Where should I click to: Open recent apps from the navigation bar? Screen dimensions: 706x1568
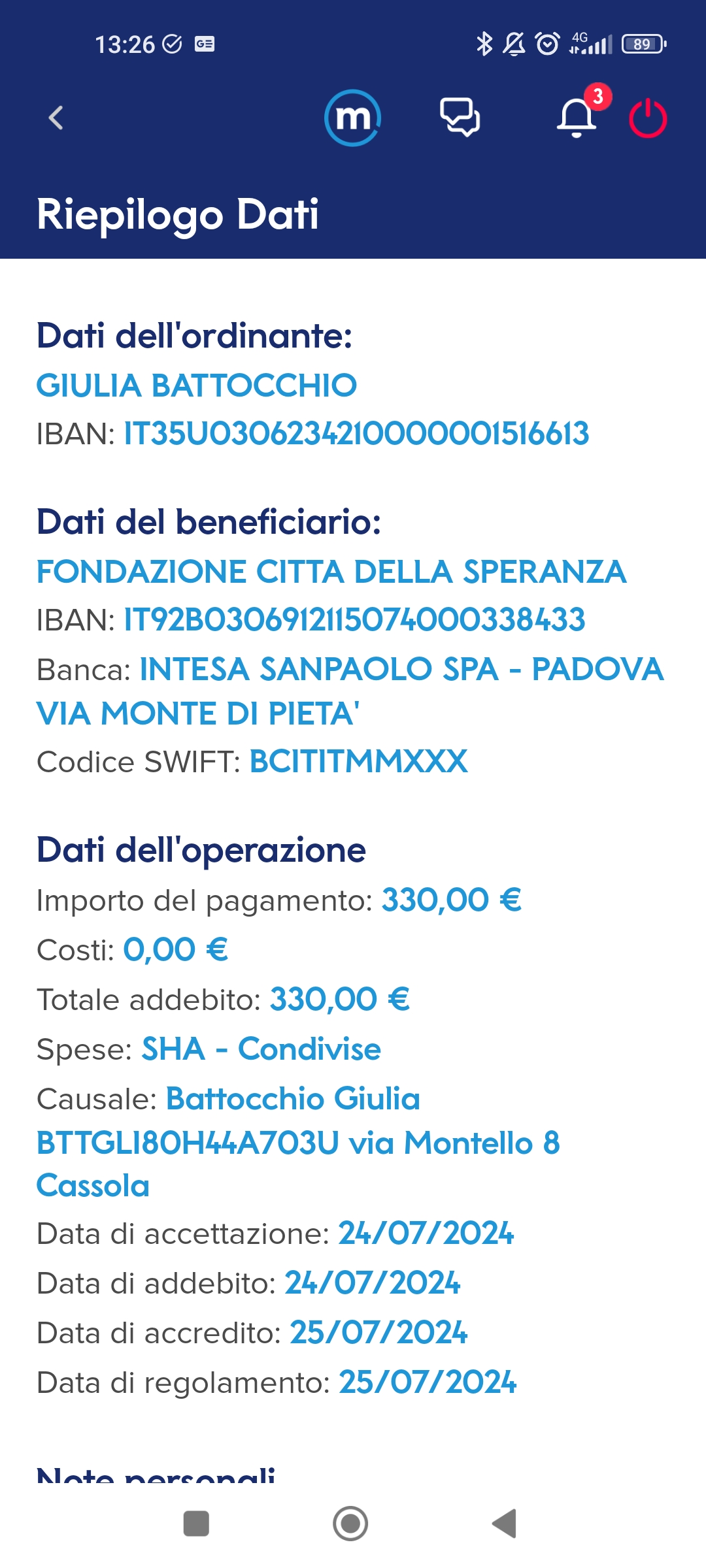(196, 1524)
